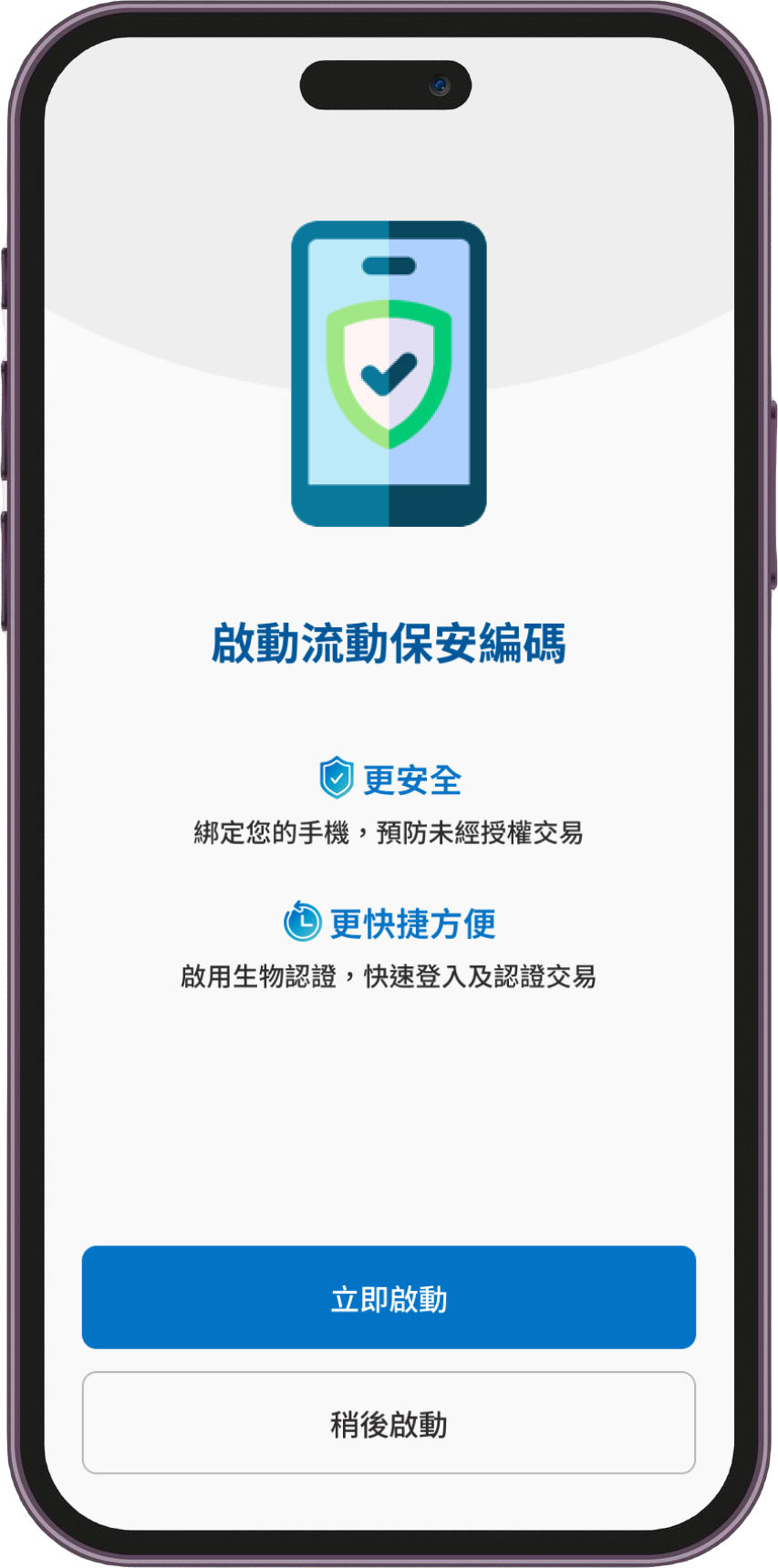Choose 稍後啟動 to activate later
778x1568 pixels.
click(x=389, y=1423)
